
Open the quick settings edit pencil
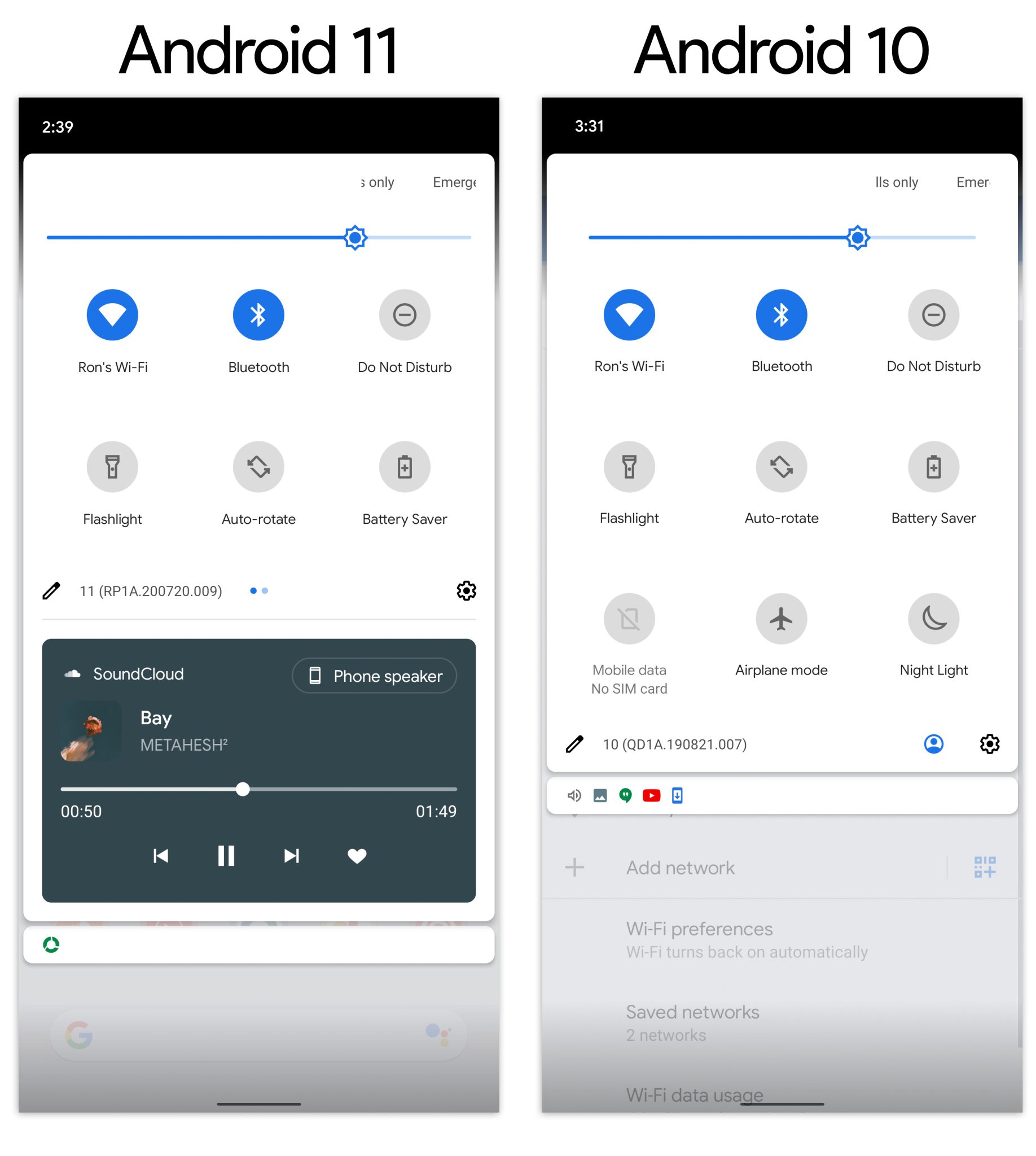click(x=52, y=590)
